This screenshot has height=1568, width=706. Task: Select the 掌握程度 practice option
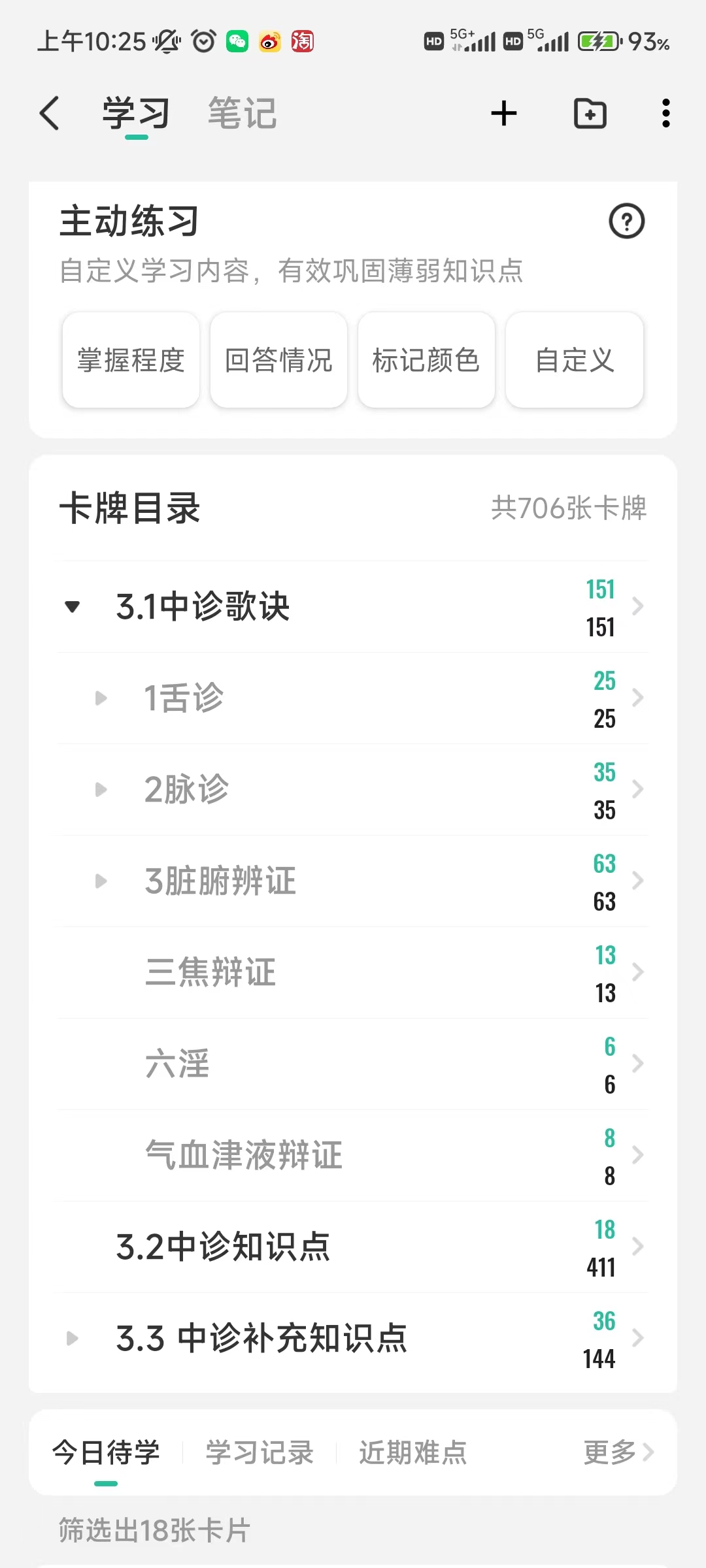click(131, 360)
